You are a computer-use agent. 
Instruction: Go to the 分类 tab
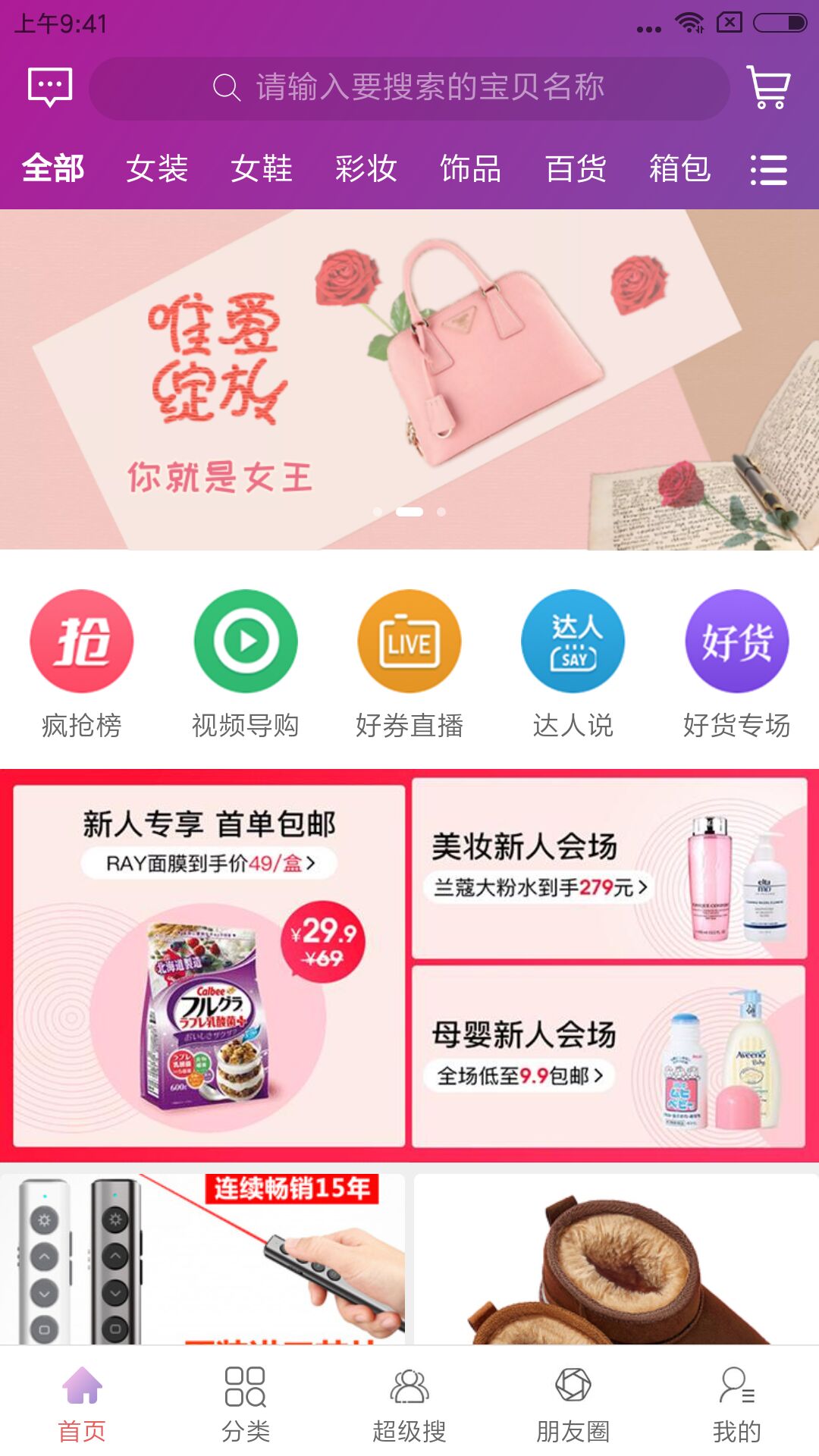pyautogui.click(x=246, y=1404)
